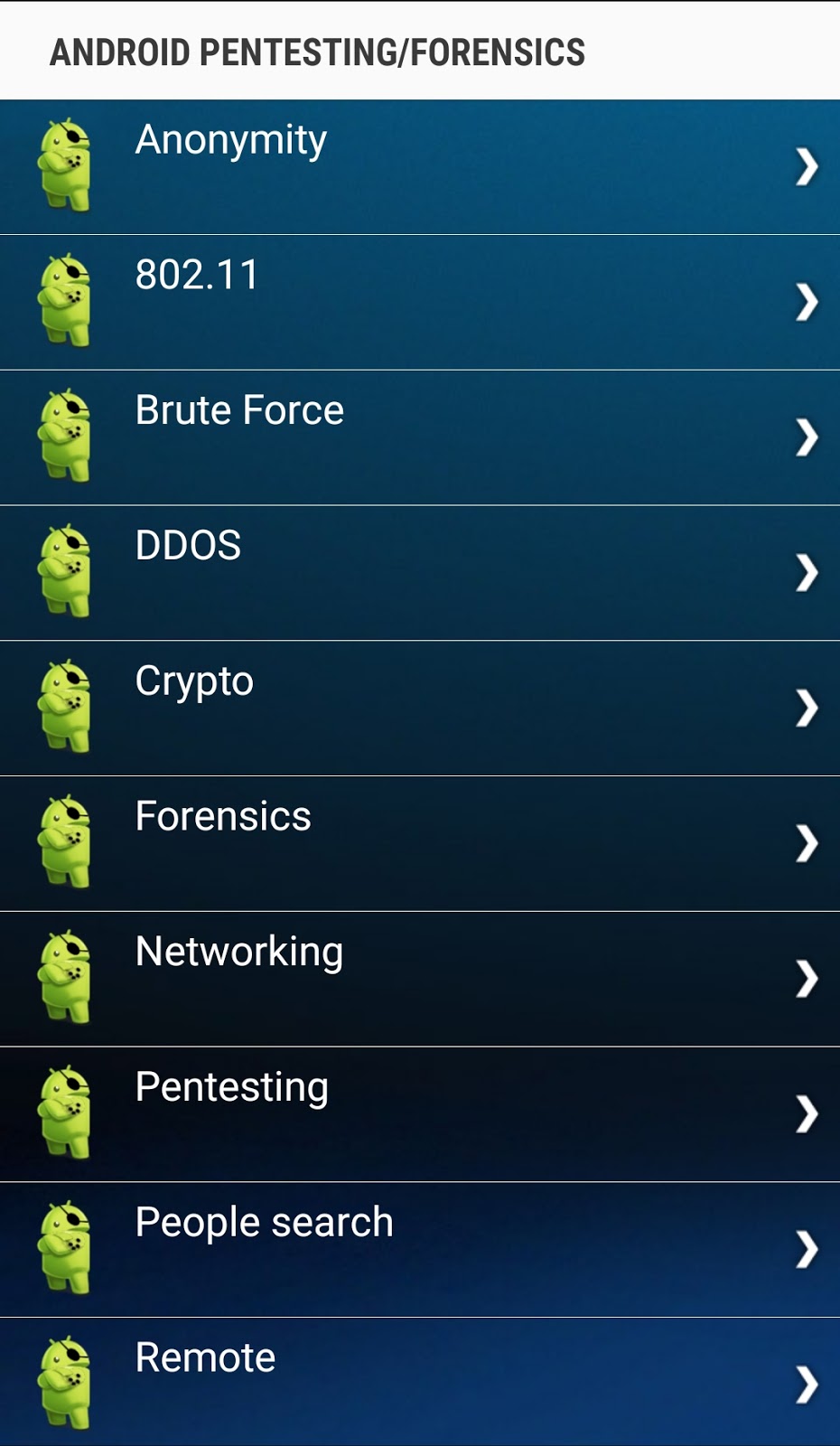Open the Anonymity category
840x1446 pixels.
(420, 167)
